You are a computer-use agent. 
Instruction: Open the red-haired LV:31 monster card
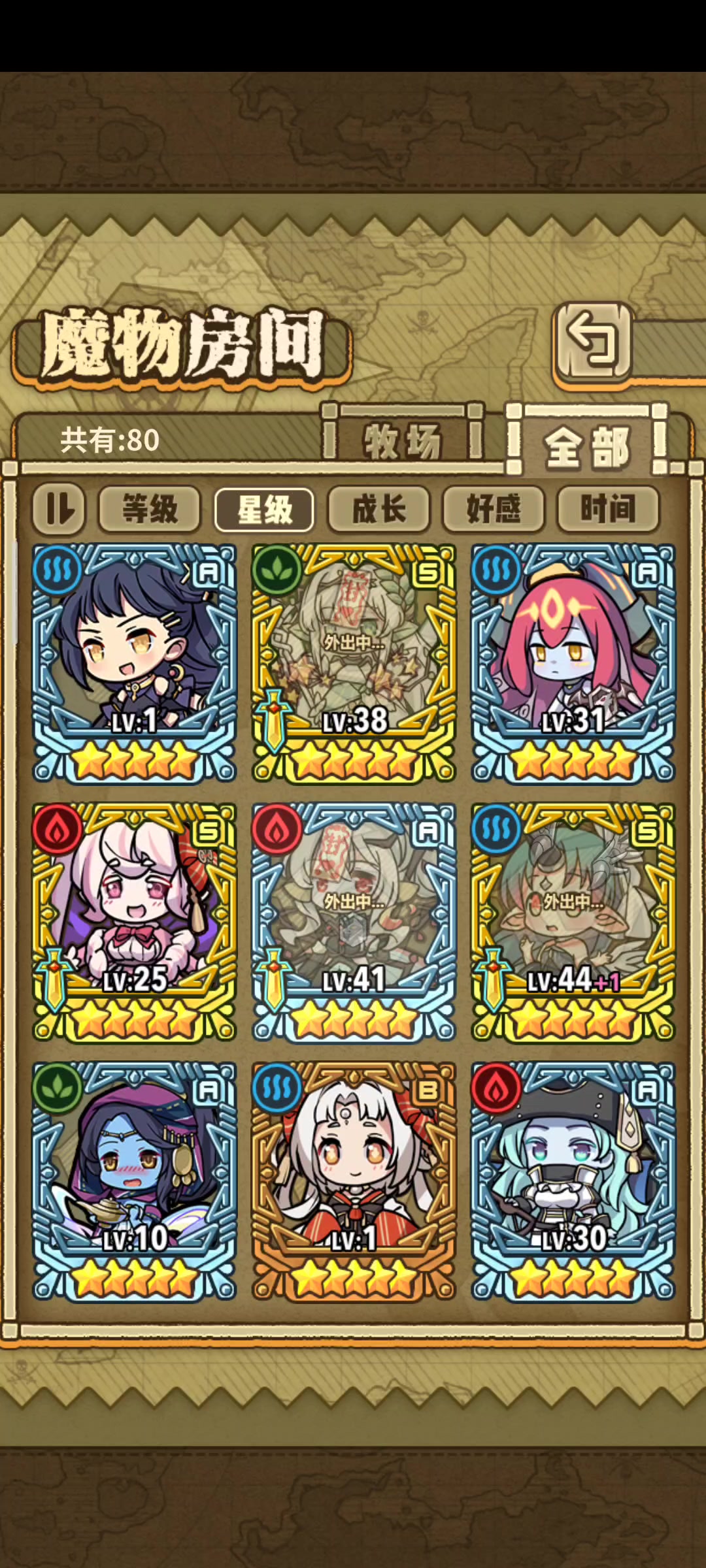point(573,663)
